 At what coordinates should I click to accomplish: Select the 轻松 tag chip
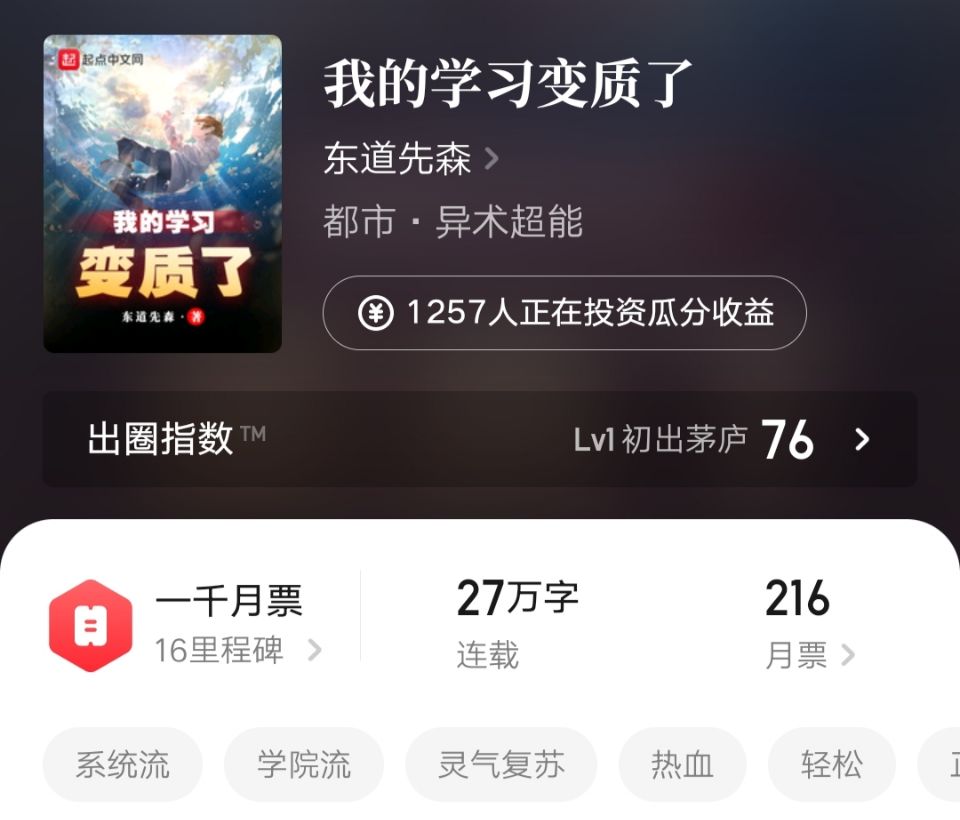coord(831,765)
